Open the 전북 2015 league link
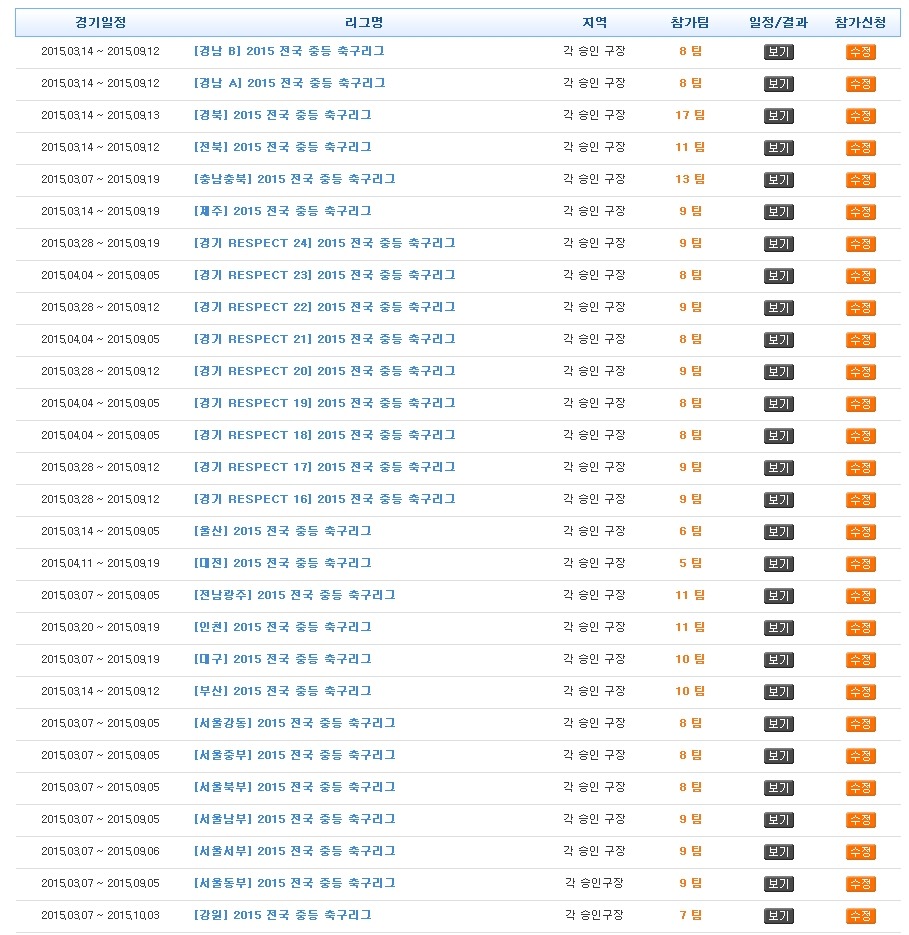 click(282, 147)
